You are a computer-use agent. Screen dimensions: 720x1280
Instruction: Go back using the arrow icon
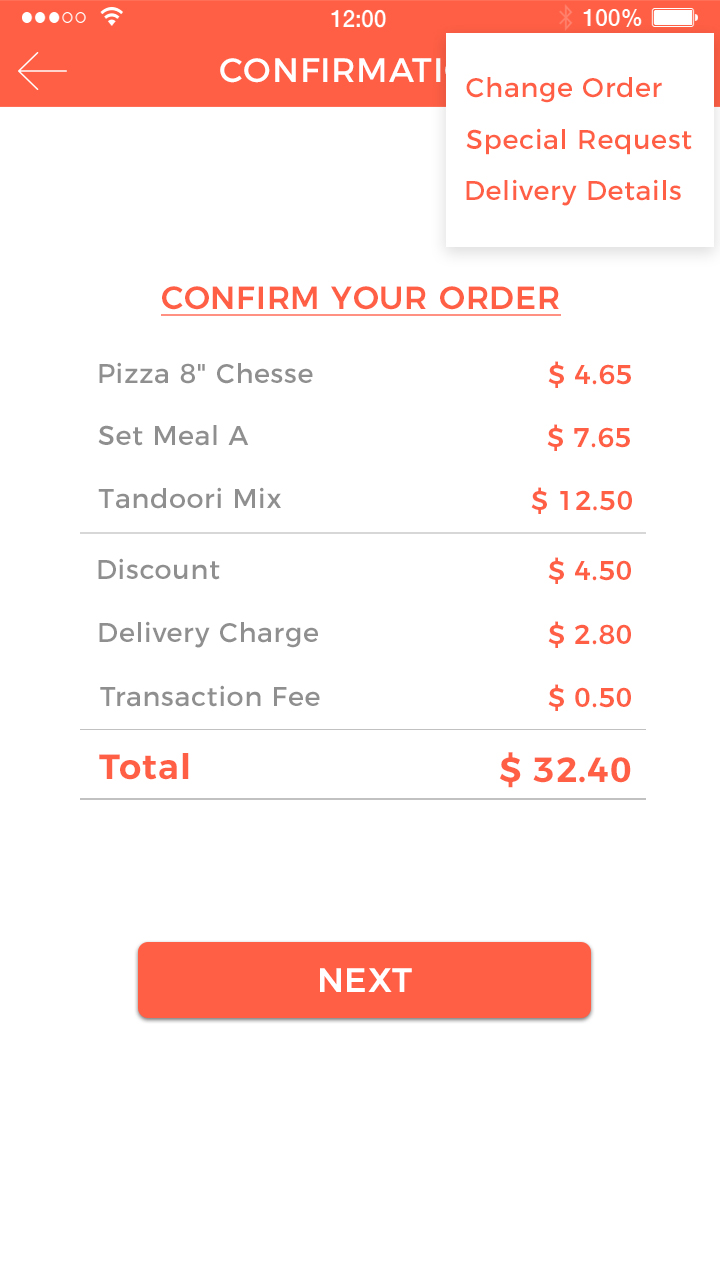click(42, 71)
